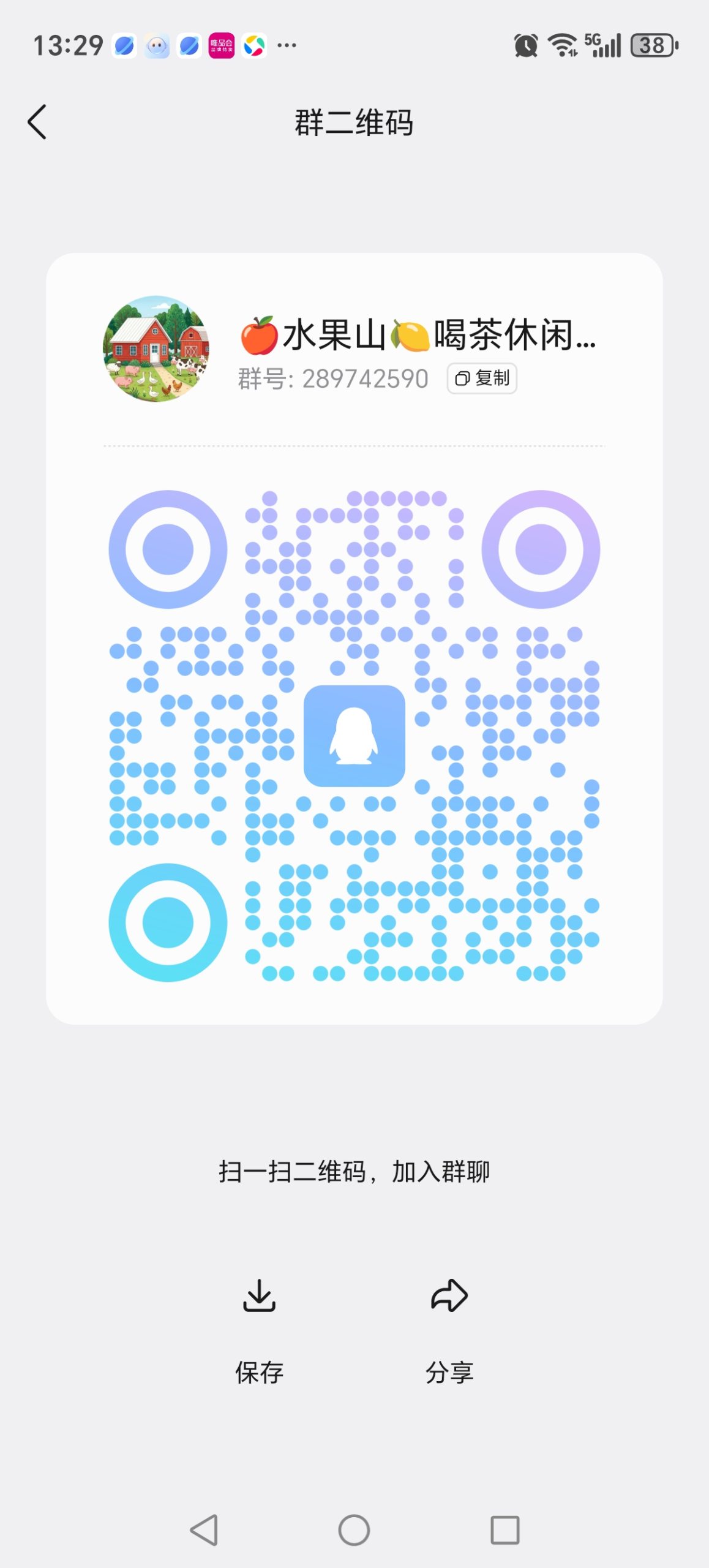
Task: Open recent apps from navigation bar
Action: pyautogui.click(x=505, y=1530)
